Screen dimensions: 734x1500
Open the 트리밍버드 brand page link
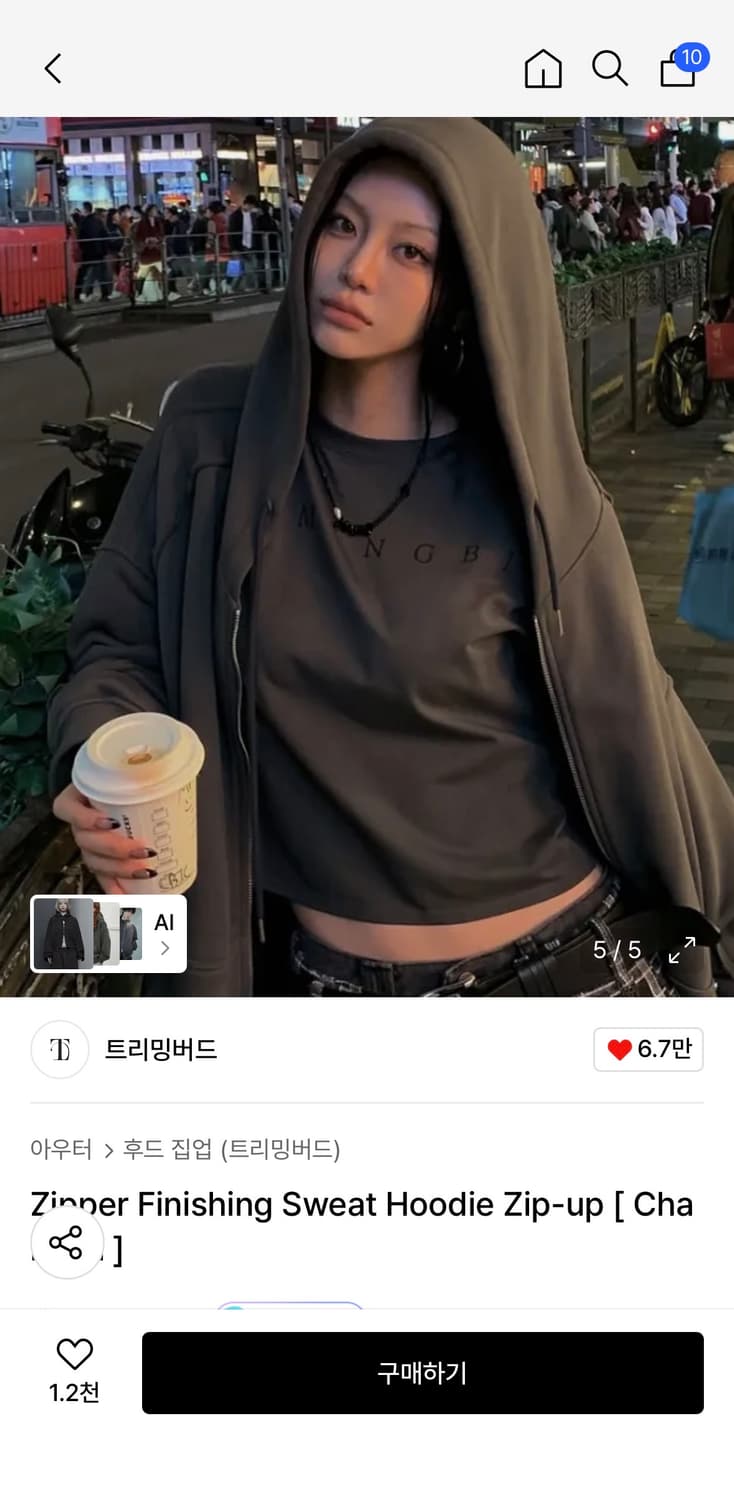(160, 1050)
